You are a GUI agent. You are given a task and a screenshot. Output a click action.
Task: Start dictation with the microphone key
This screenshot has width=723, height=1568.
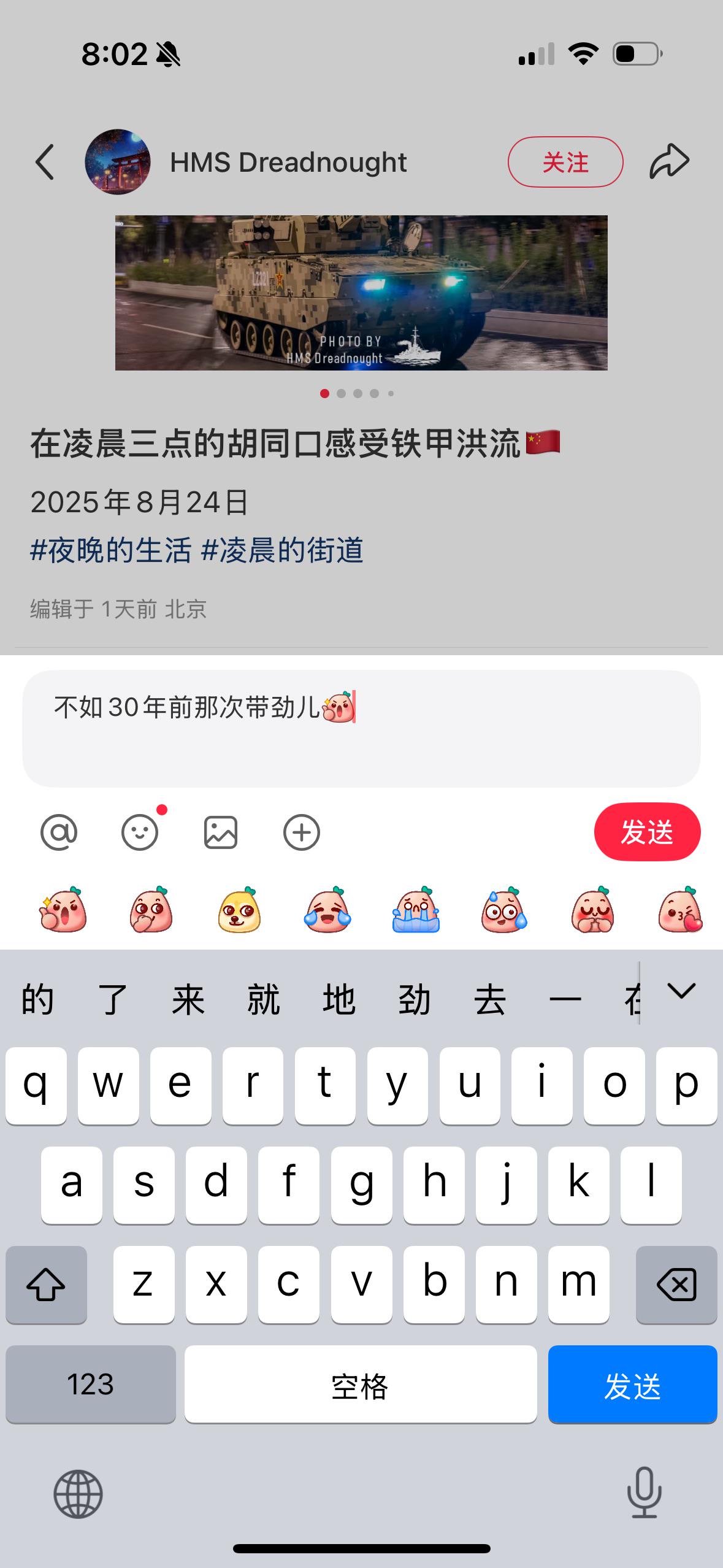(x=645, y=1493)
